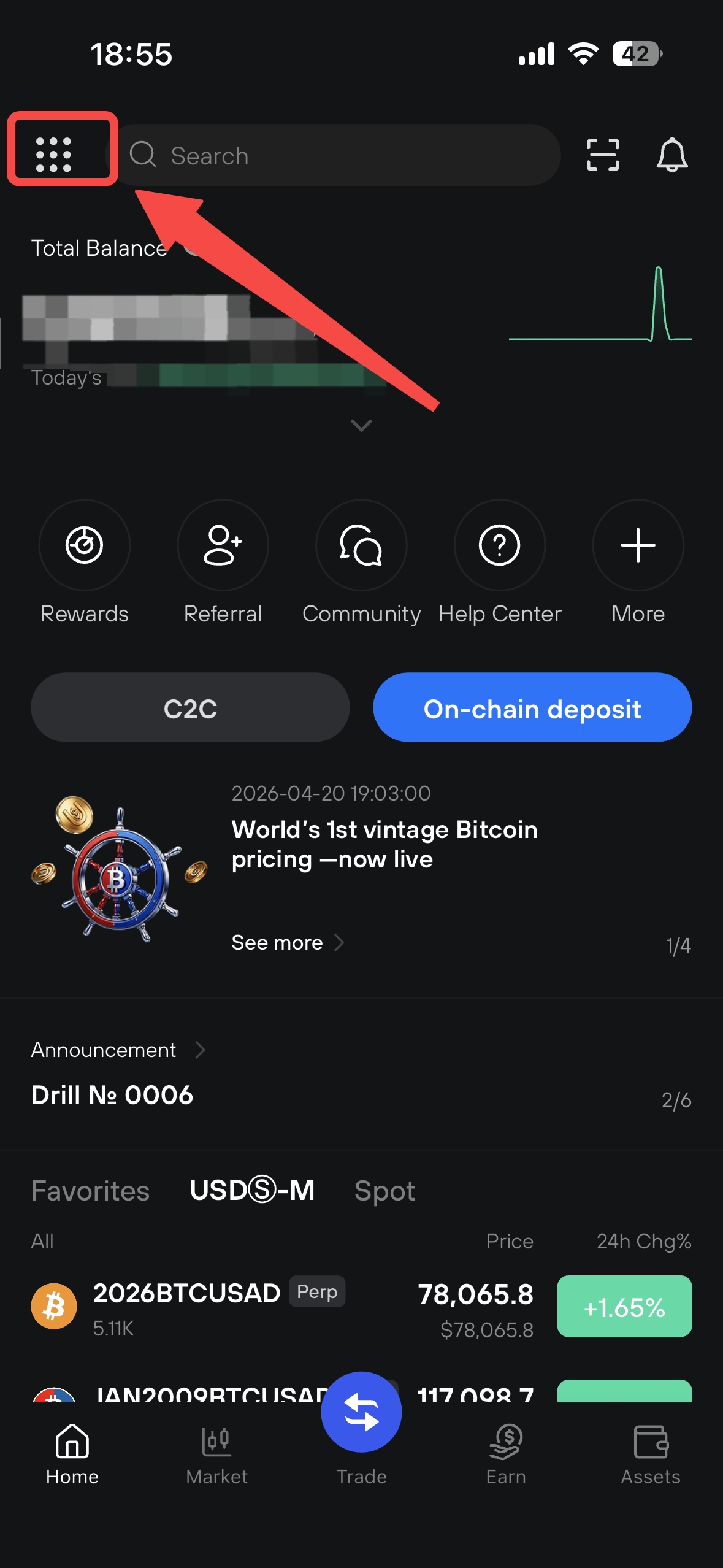The image size is (723, 1568).
Task: Open Rewards
Action: click(85, 563)
